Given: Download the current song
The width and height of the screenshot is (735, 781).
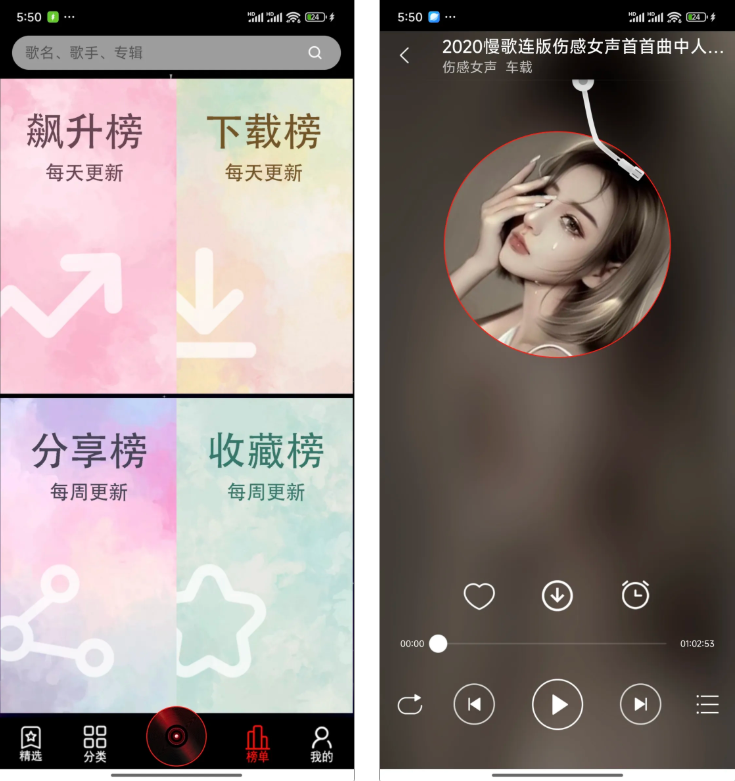Looking at the screenshot, I should [557, 596].
